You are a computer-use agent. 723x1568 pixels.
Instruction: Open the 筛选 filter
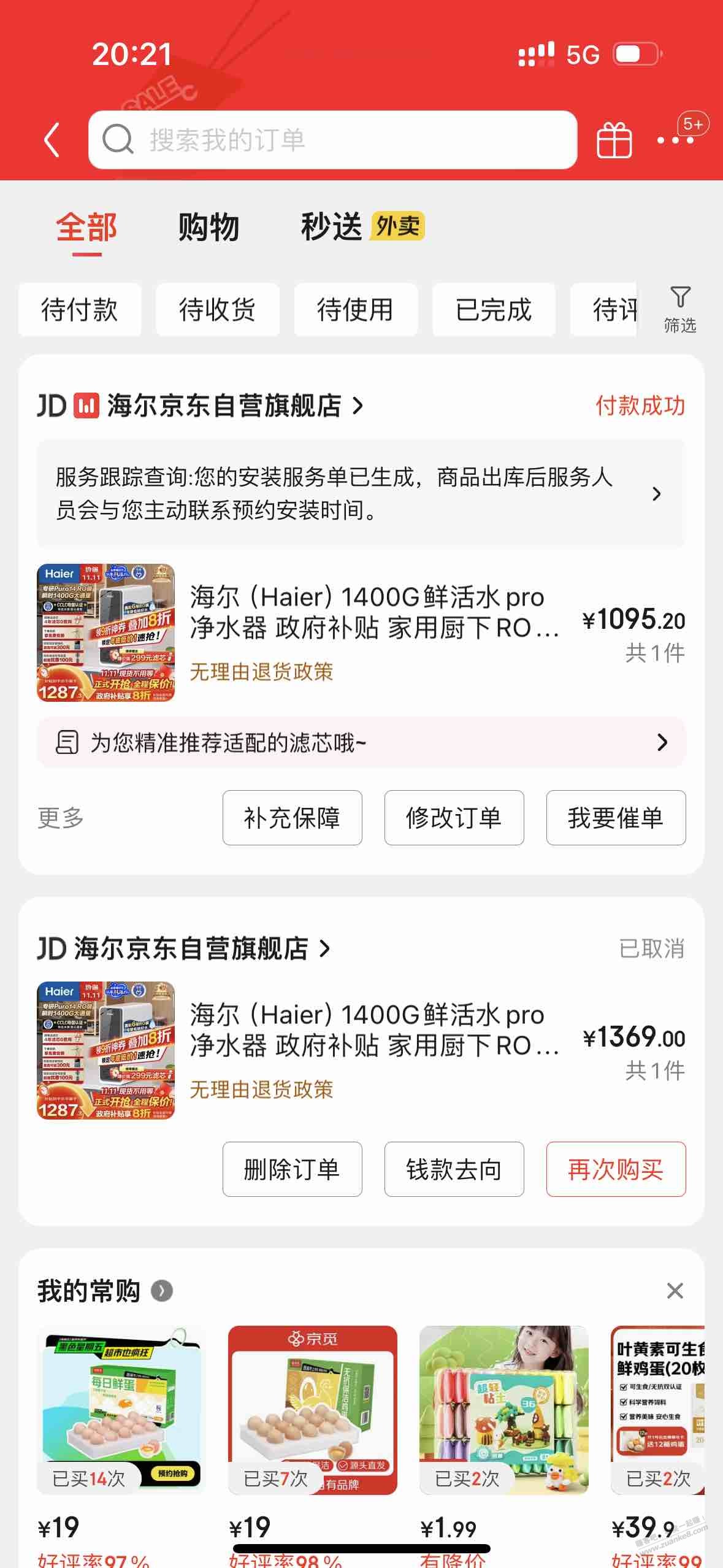pos(680,309)
